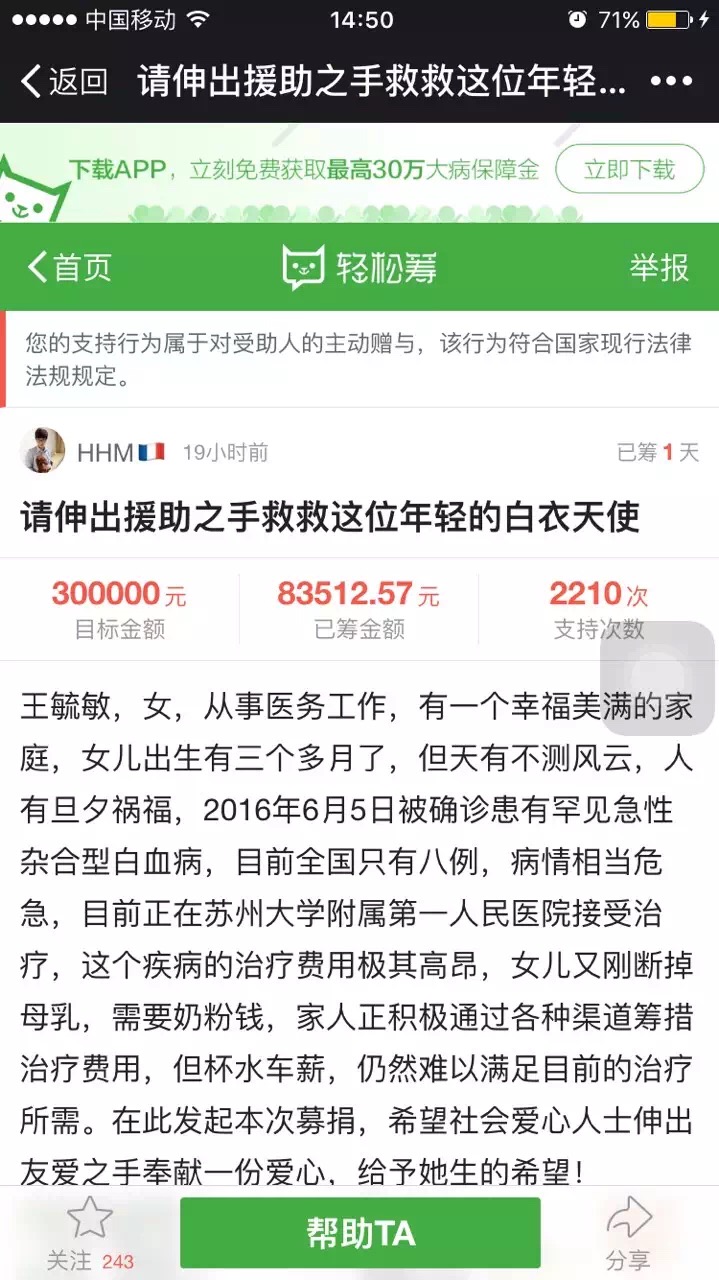
Task: Tap 返回 to go back in WeChat
Action: (x=64, y=81)
